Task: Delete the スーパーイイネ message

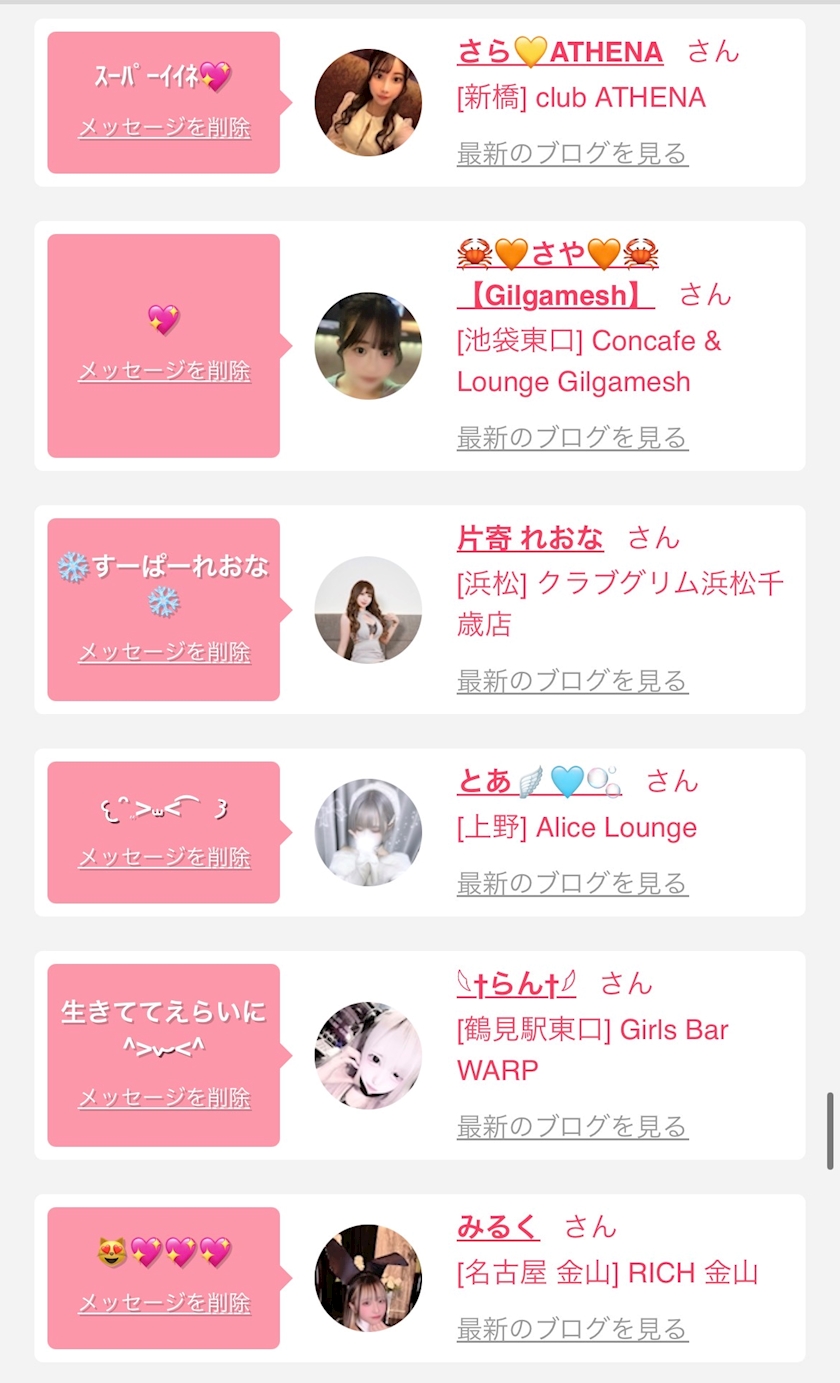Action: pyautogui.click(x=164, y=128)
